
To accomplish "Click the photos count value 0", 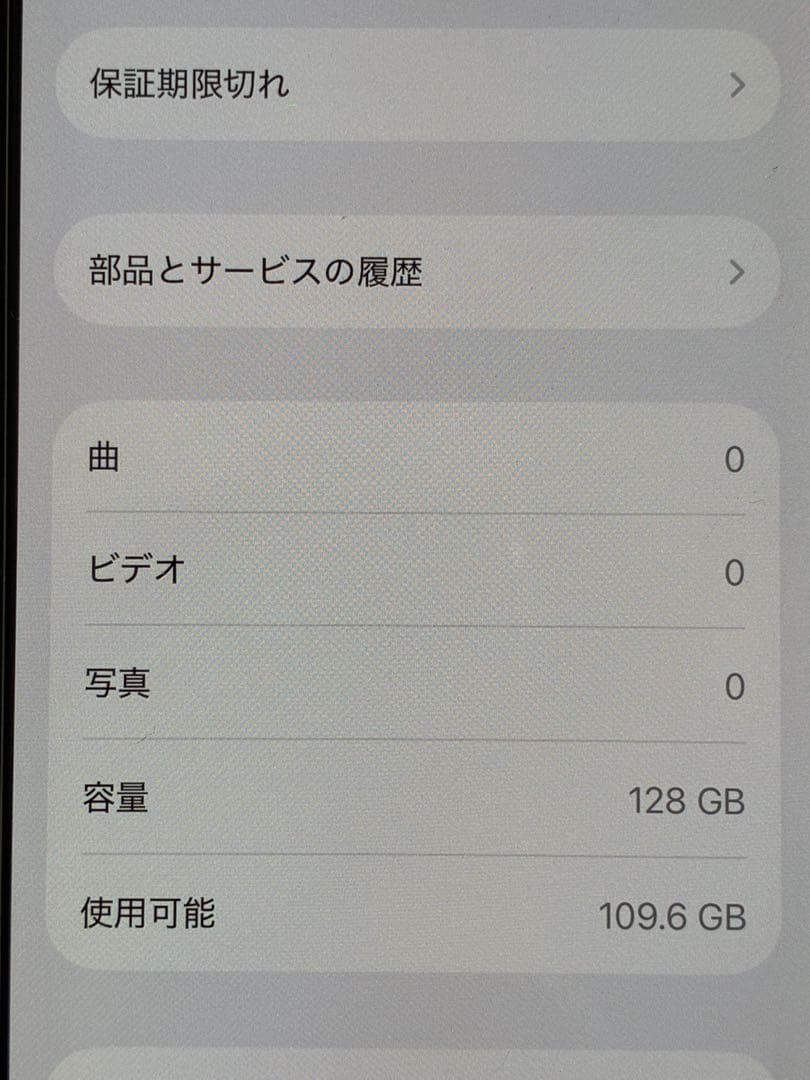I will pyautogui.click(x=731, y=685).
